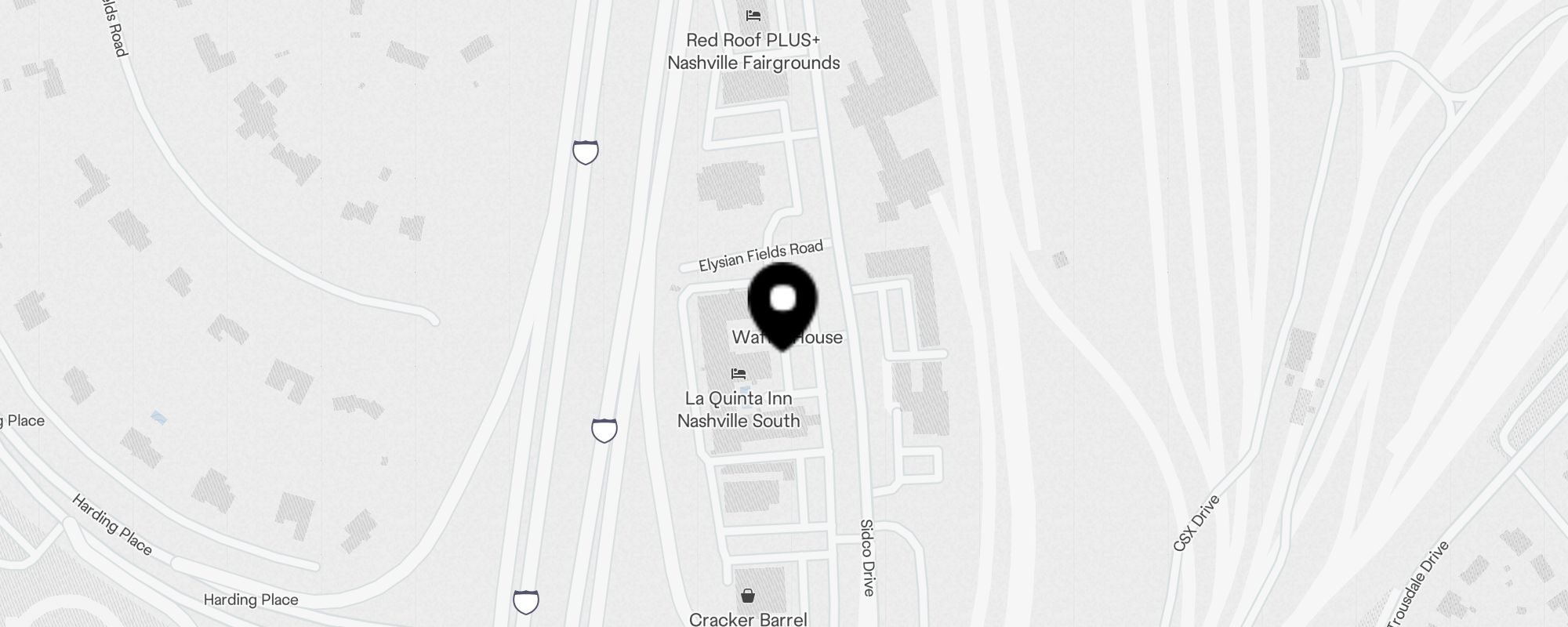Tap the black location pin marker

pyautogui.click(x=782, y=303)
